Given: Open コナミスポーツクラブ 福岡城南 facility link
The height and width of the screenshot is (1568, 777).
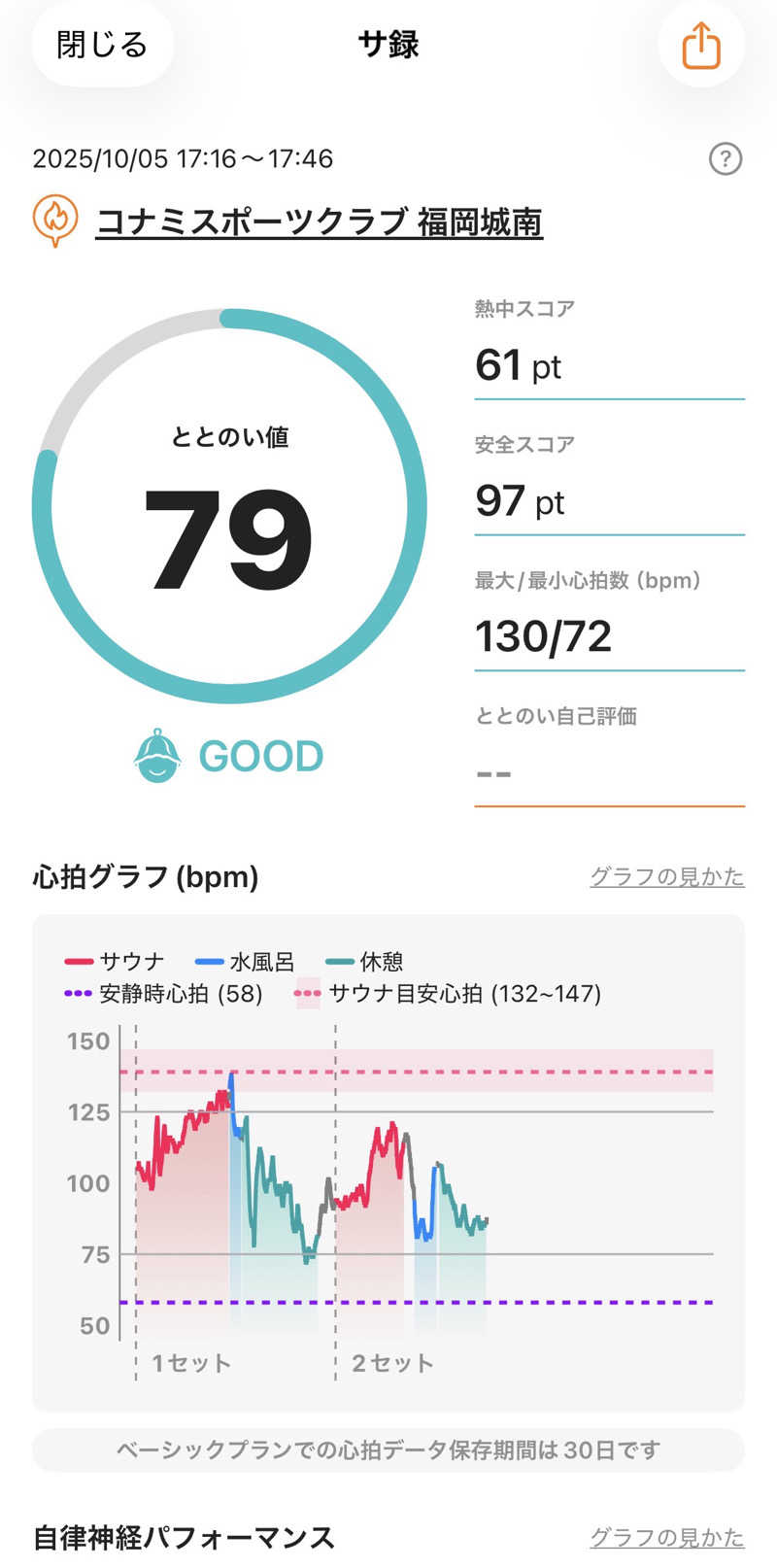Looking at the screenshot, I should [x=319, y=222].
